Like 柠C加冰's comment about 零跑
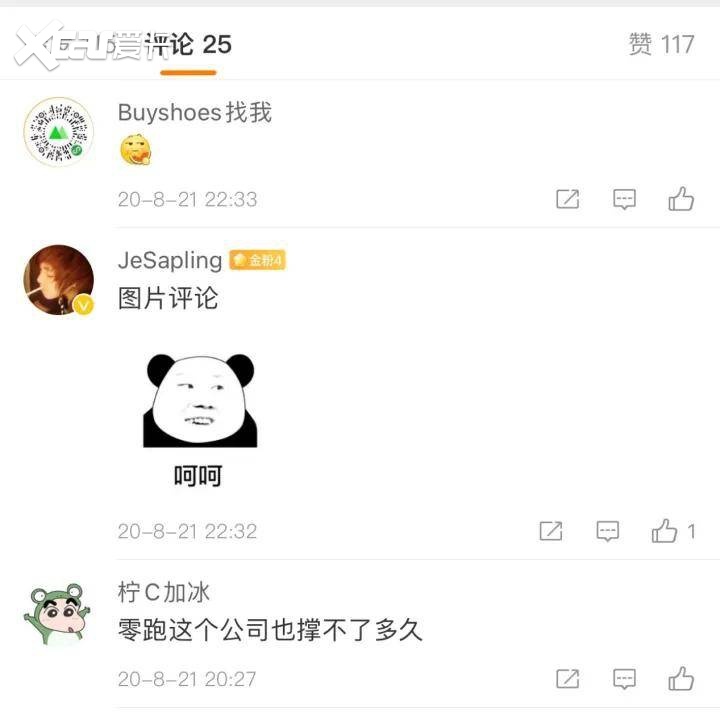Viewport: 720px width, 719px height. (x=681, y=679)
